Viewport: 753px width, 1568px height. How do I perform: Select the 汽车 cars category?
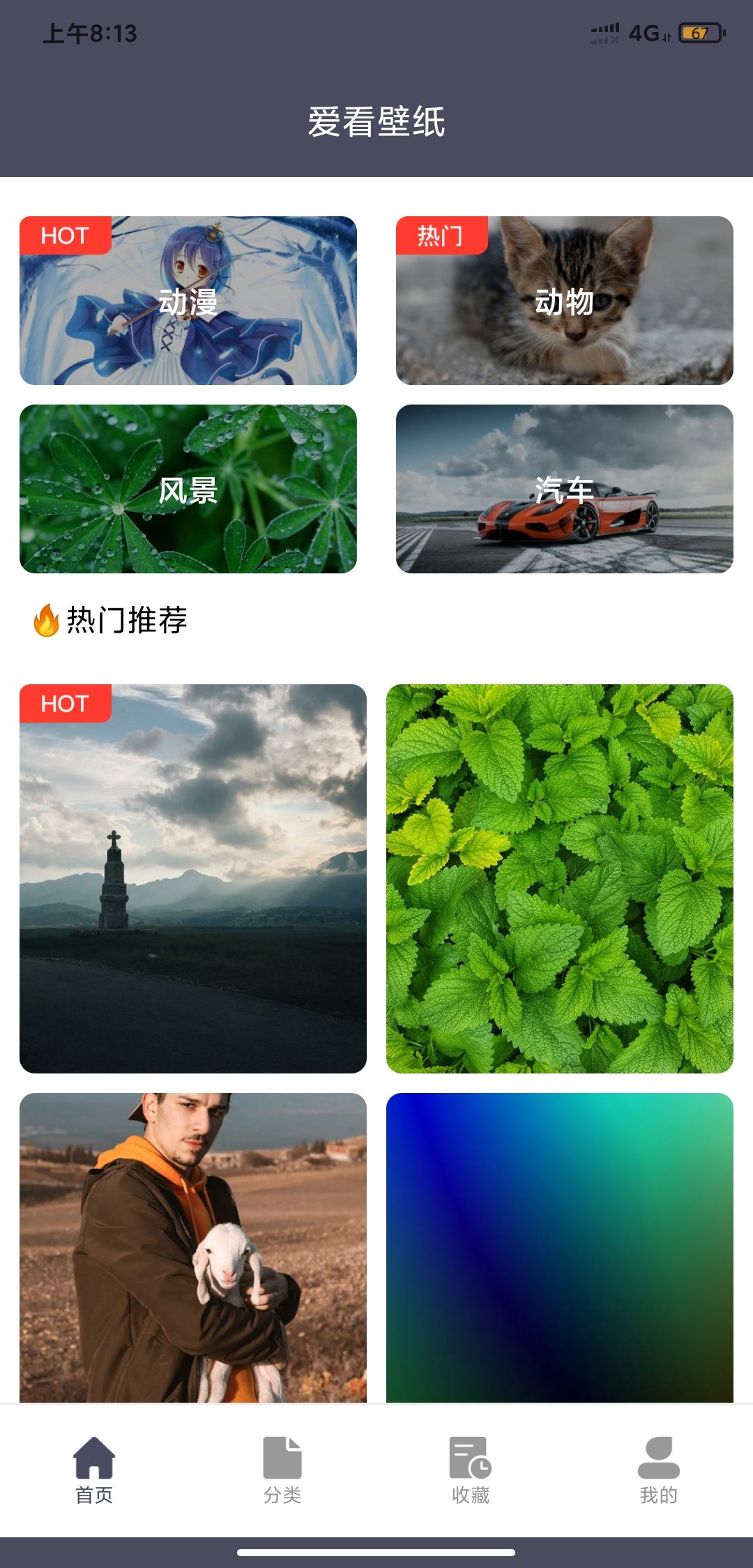(x=565, y=488)
